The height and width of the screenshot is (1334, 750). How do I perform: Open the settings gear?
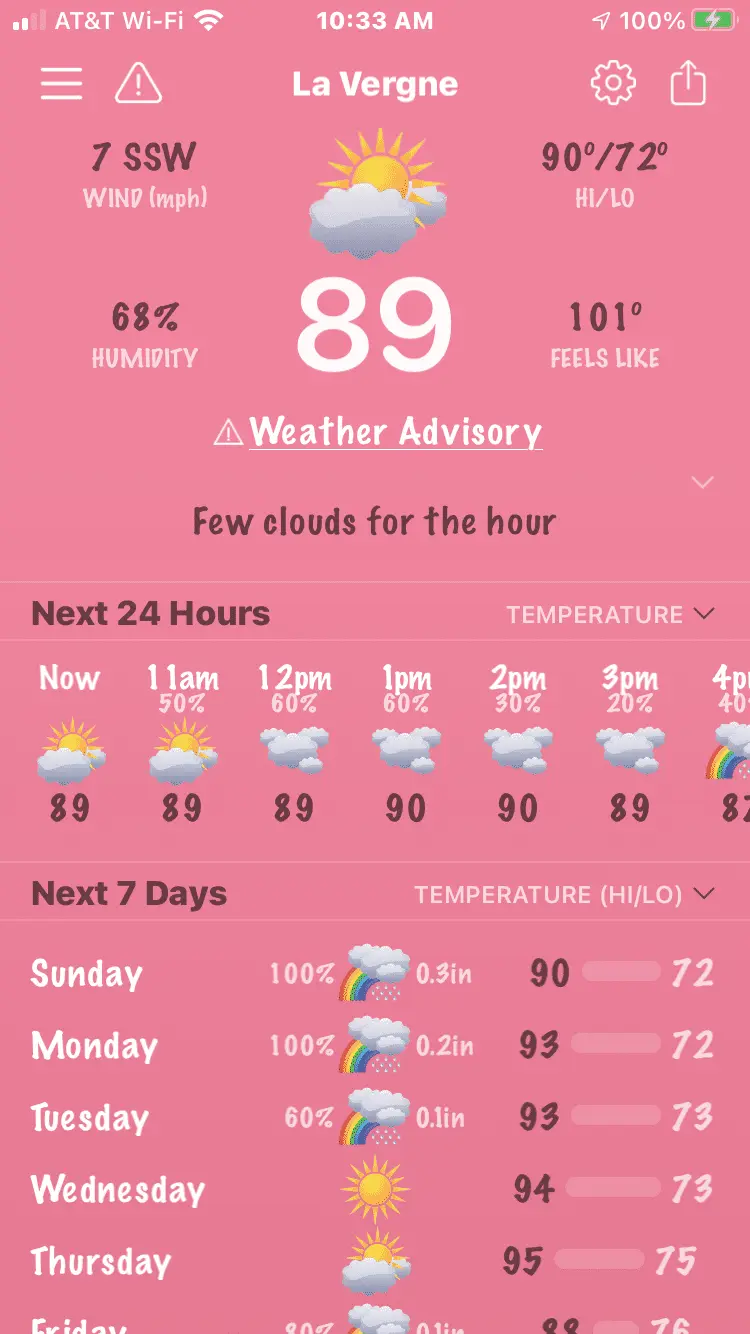[x=613, y=84]
